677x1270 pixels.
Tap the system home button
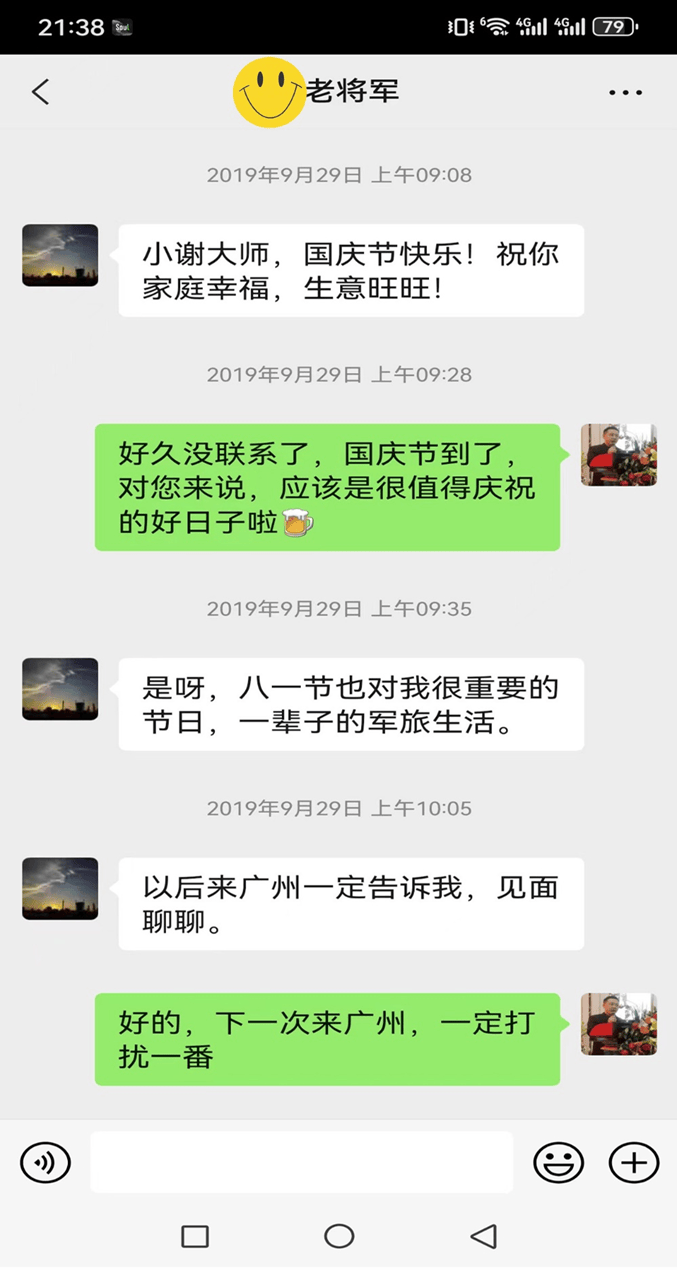[339, 1236]
